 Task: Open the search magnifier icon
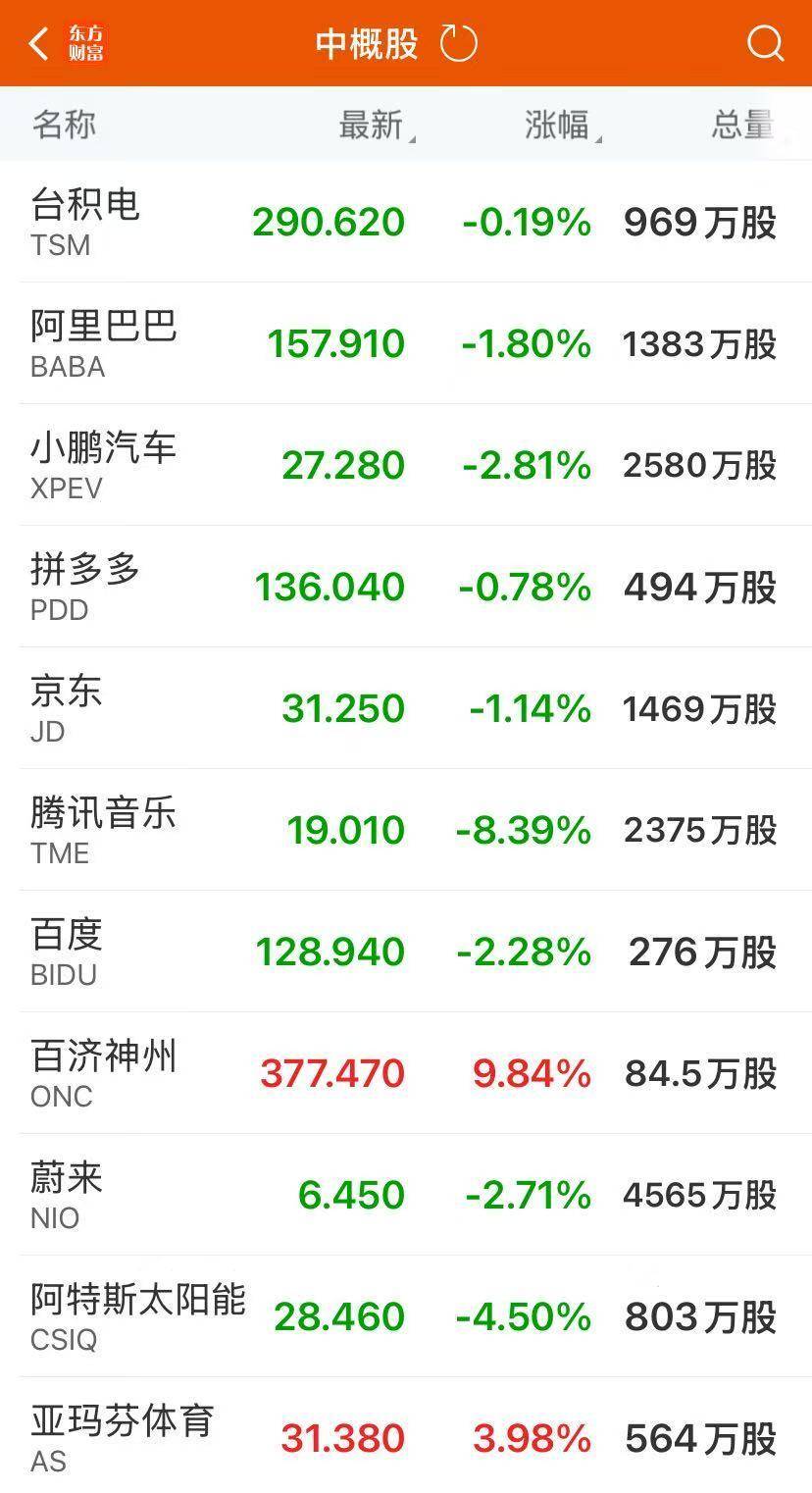point(764,42)
